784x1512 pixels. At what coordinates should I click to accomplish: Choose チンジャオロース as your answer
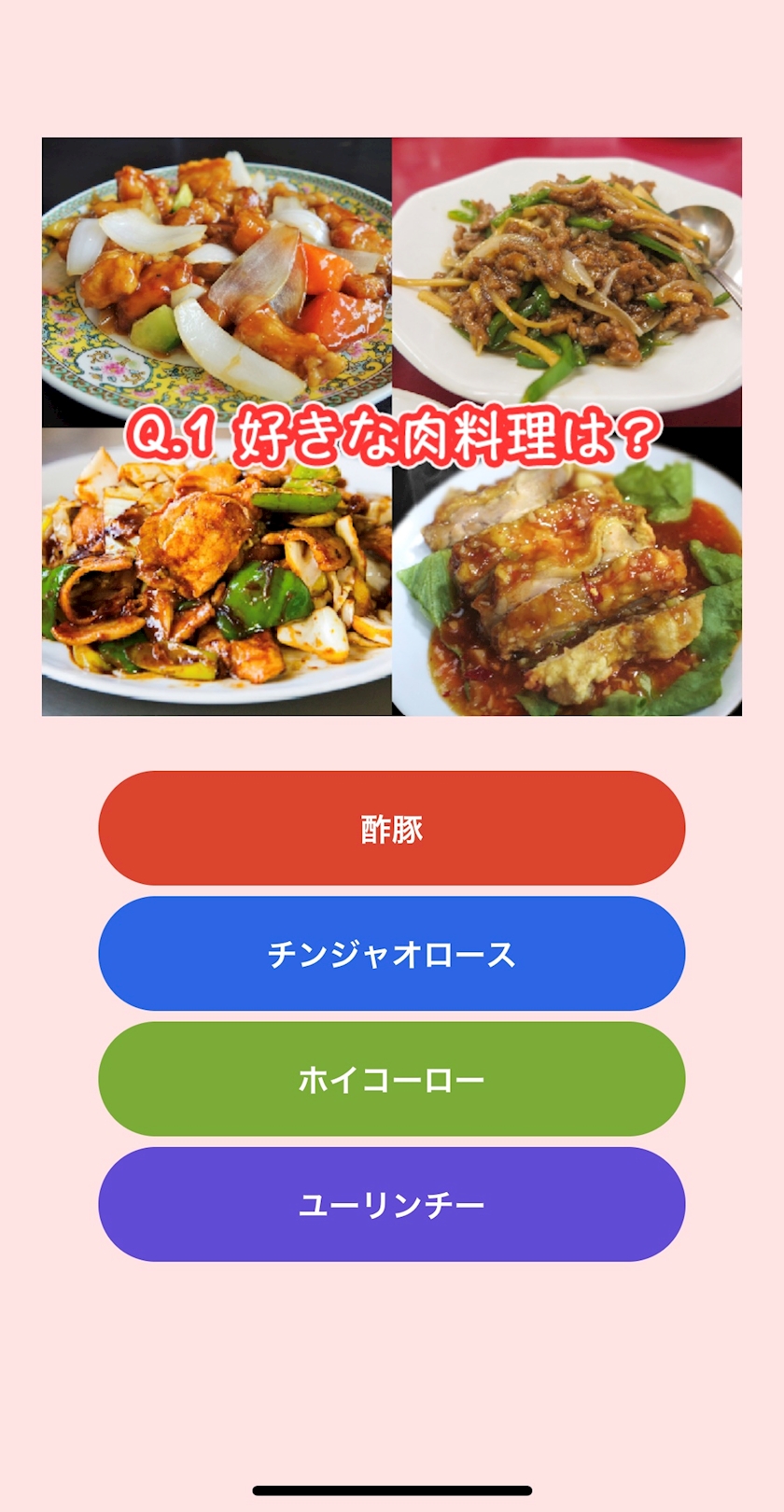click(x=392, y=953)
